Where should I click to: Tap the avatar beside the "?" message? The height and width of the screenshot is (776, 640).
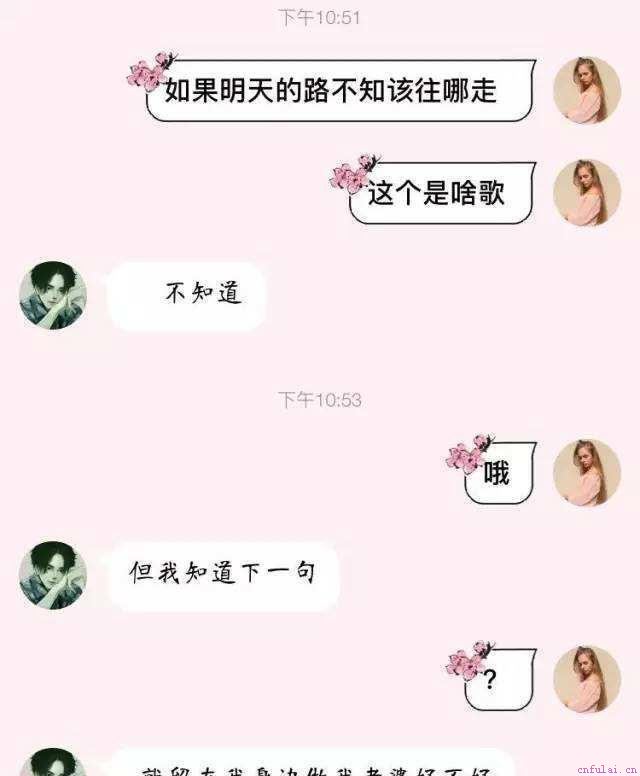(x=587, y=679)
